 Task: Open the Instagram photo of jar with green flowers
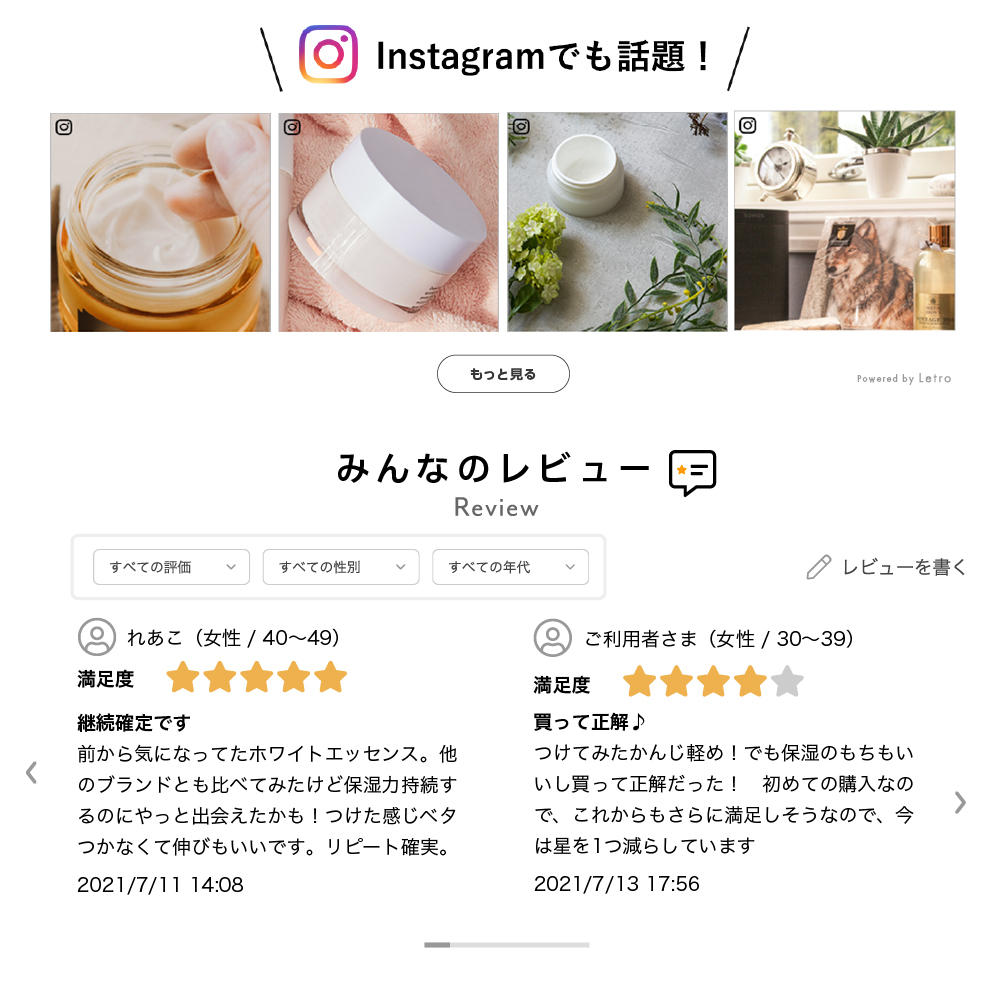(617, 222)
